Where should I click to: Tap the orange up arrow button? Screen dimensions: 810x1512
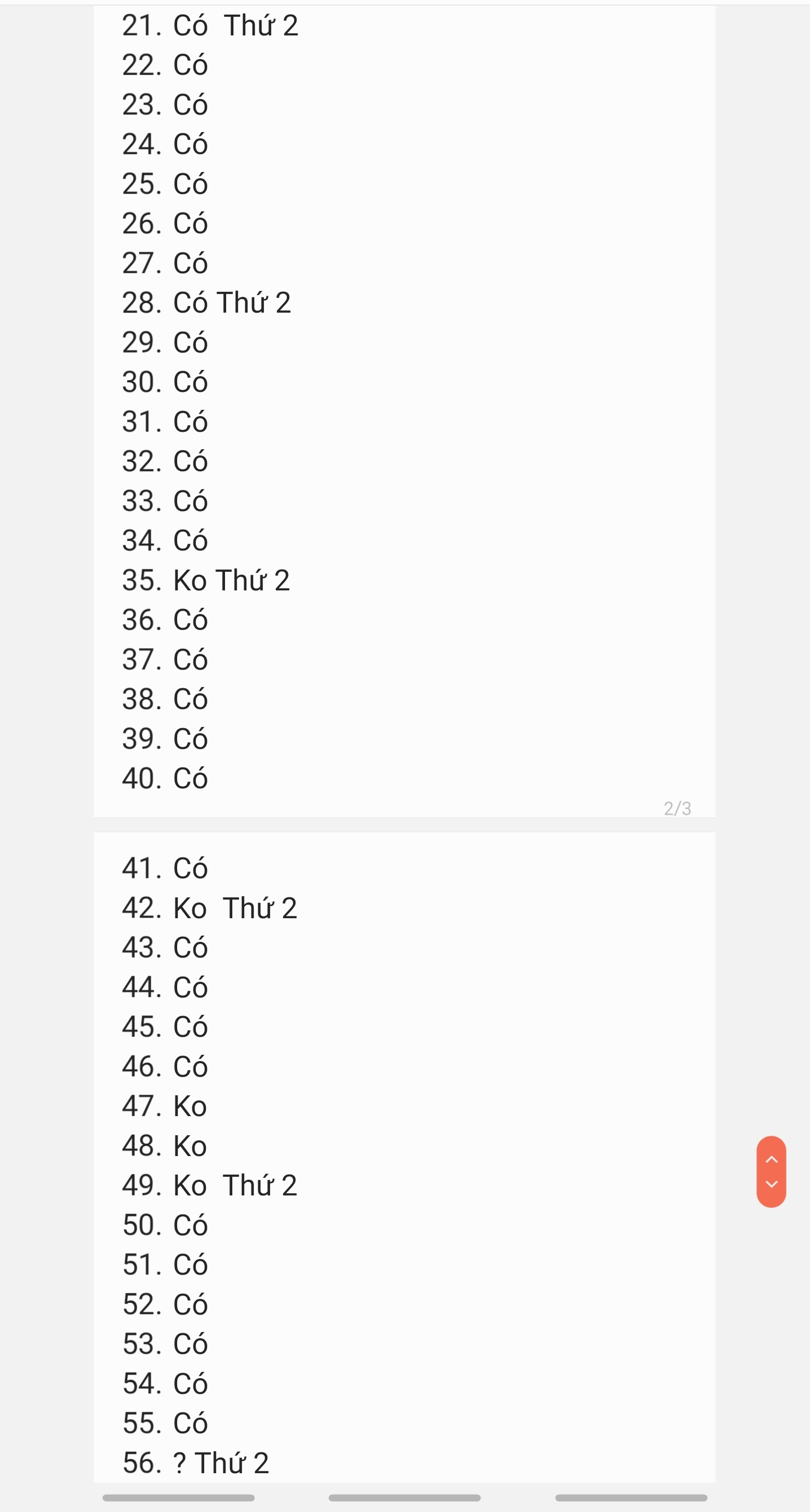click(771, 1159)
